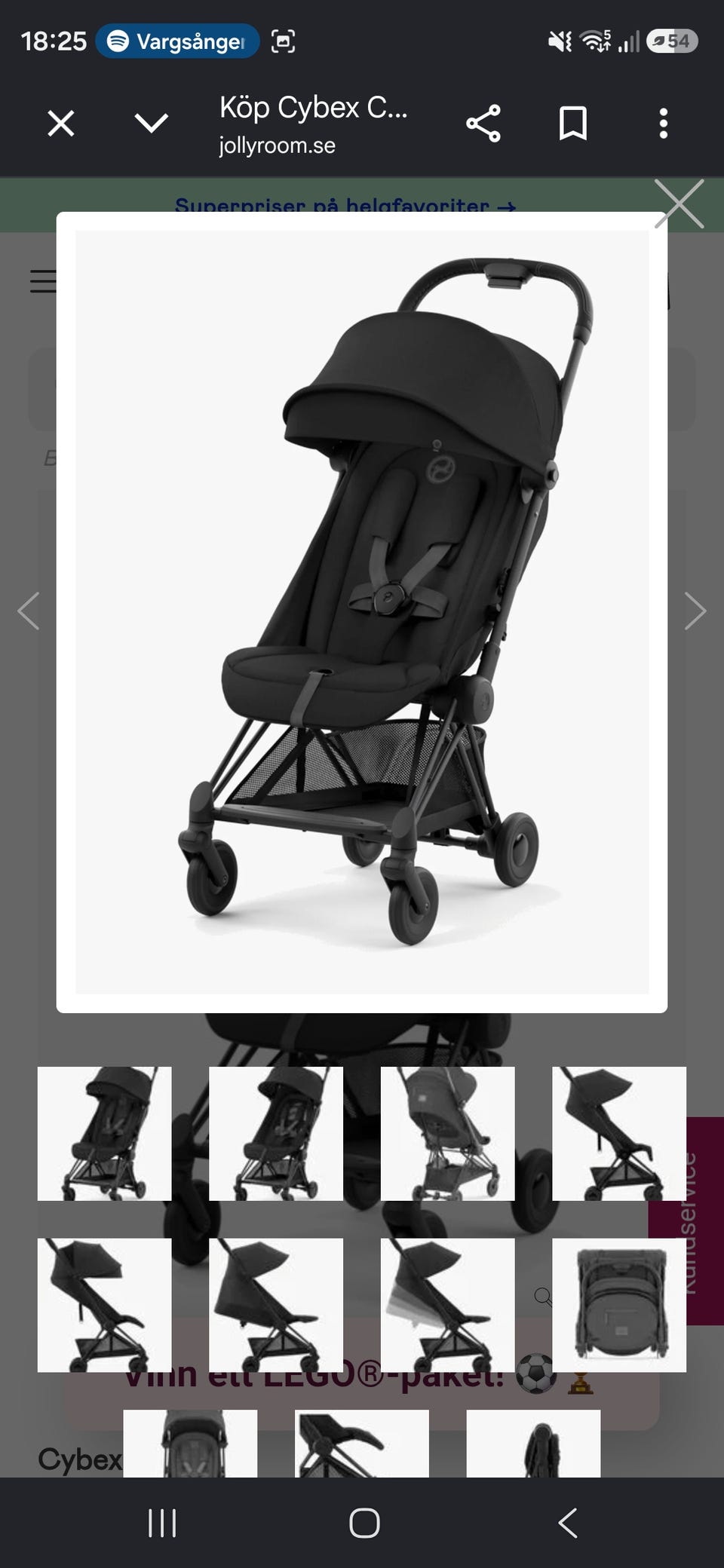This screenshot has height=1568, width=724.
Task: Select the side-view thumbnail in top row
Action: click(619, 1133)
